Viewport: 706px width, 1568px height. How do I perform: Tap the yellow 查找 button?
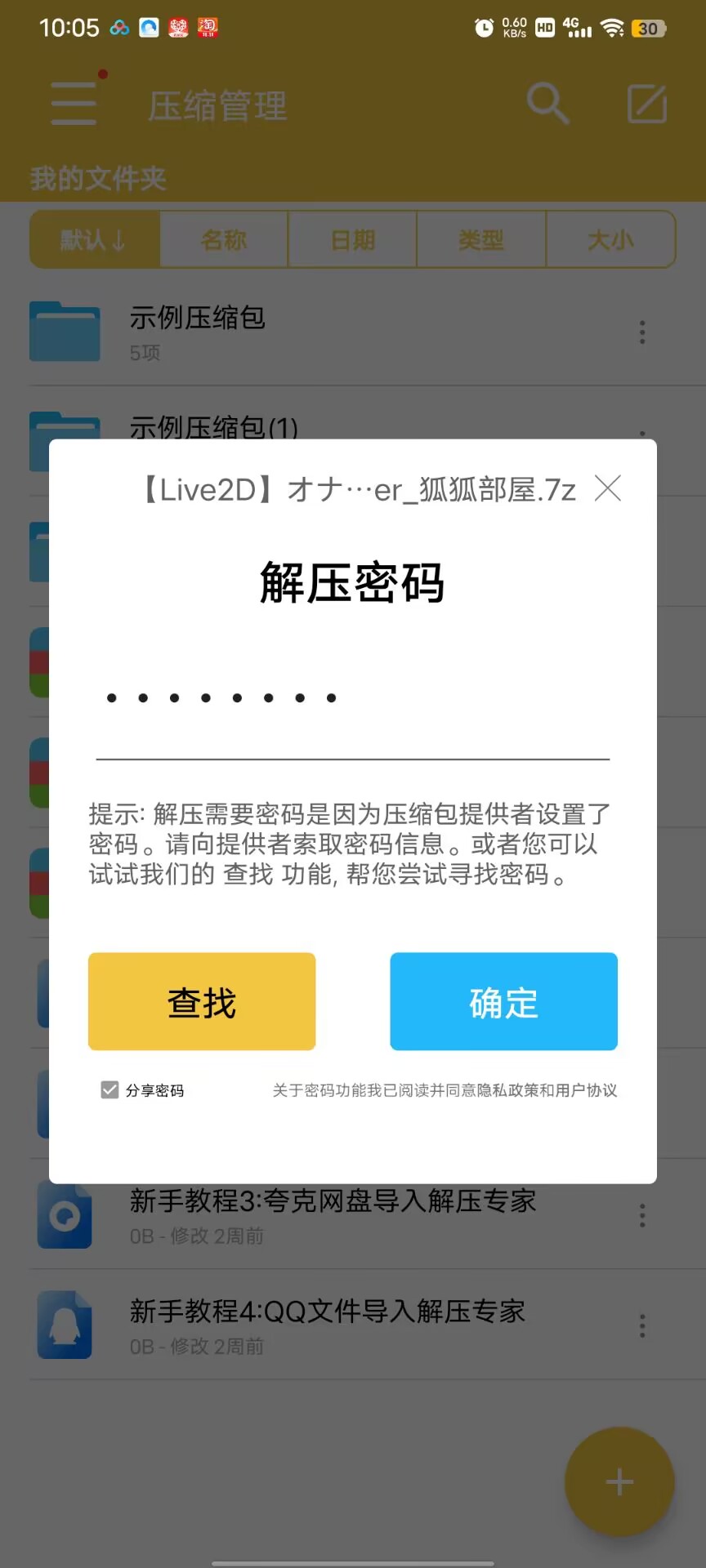point(202,1001)
